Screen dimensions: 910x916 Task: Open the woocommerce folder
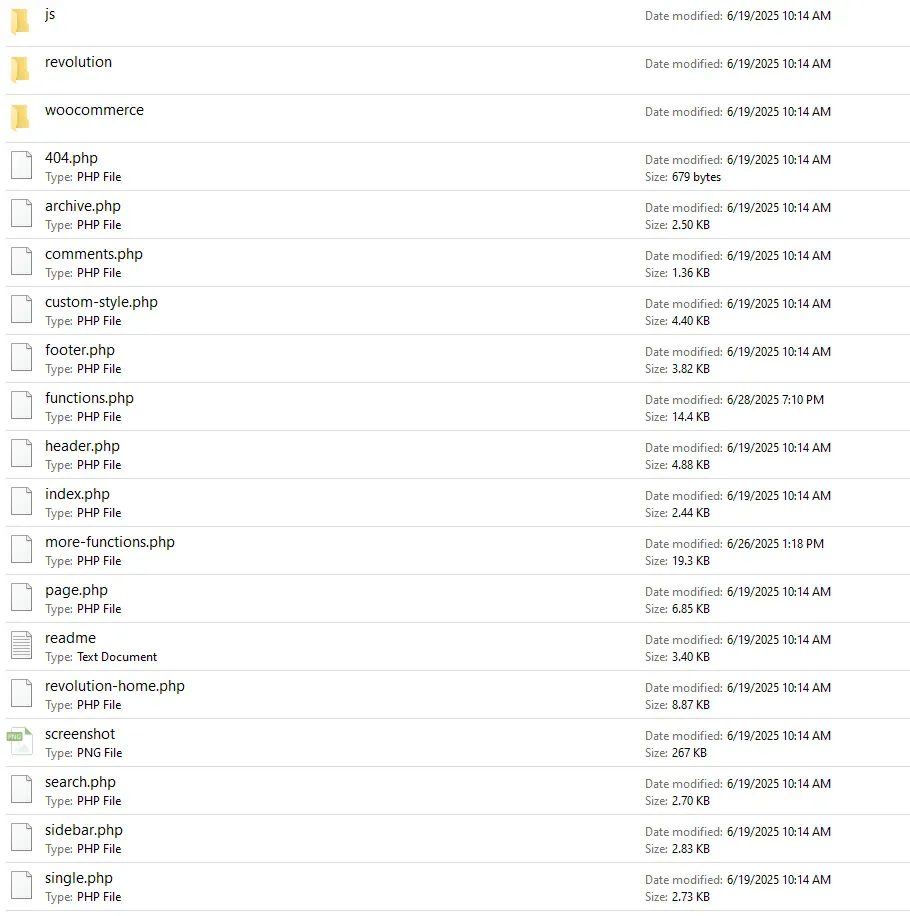pos(94,110)
